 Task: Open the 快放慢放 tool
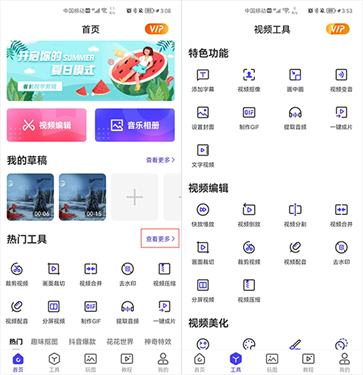click(x=203, y=215)
